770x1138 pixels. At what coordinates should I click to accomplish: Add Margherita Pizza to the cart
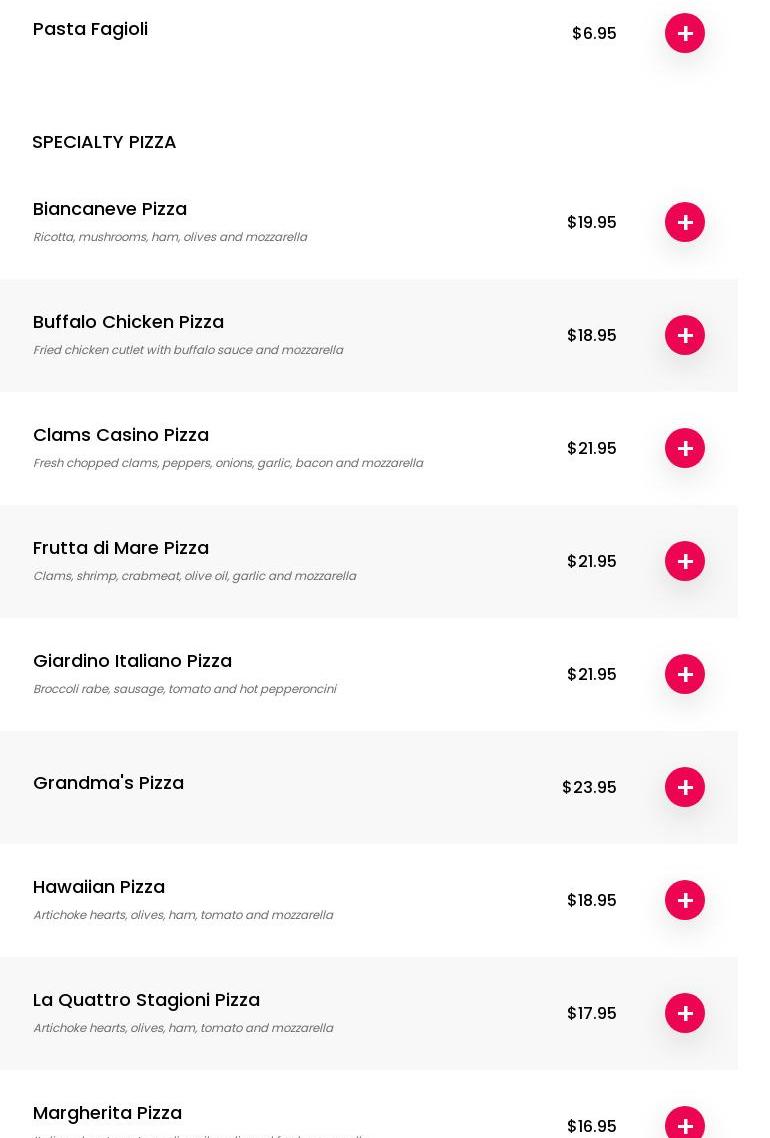685,1124
